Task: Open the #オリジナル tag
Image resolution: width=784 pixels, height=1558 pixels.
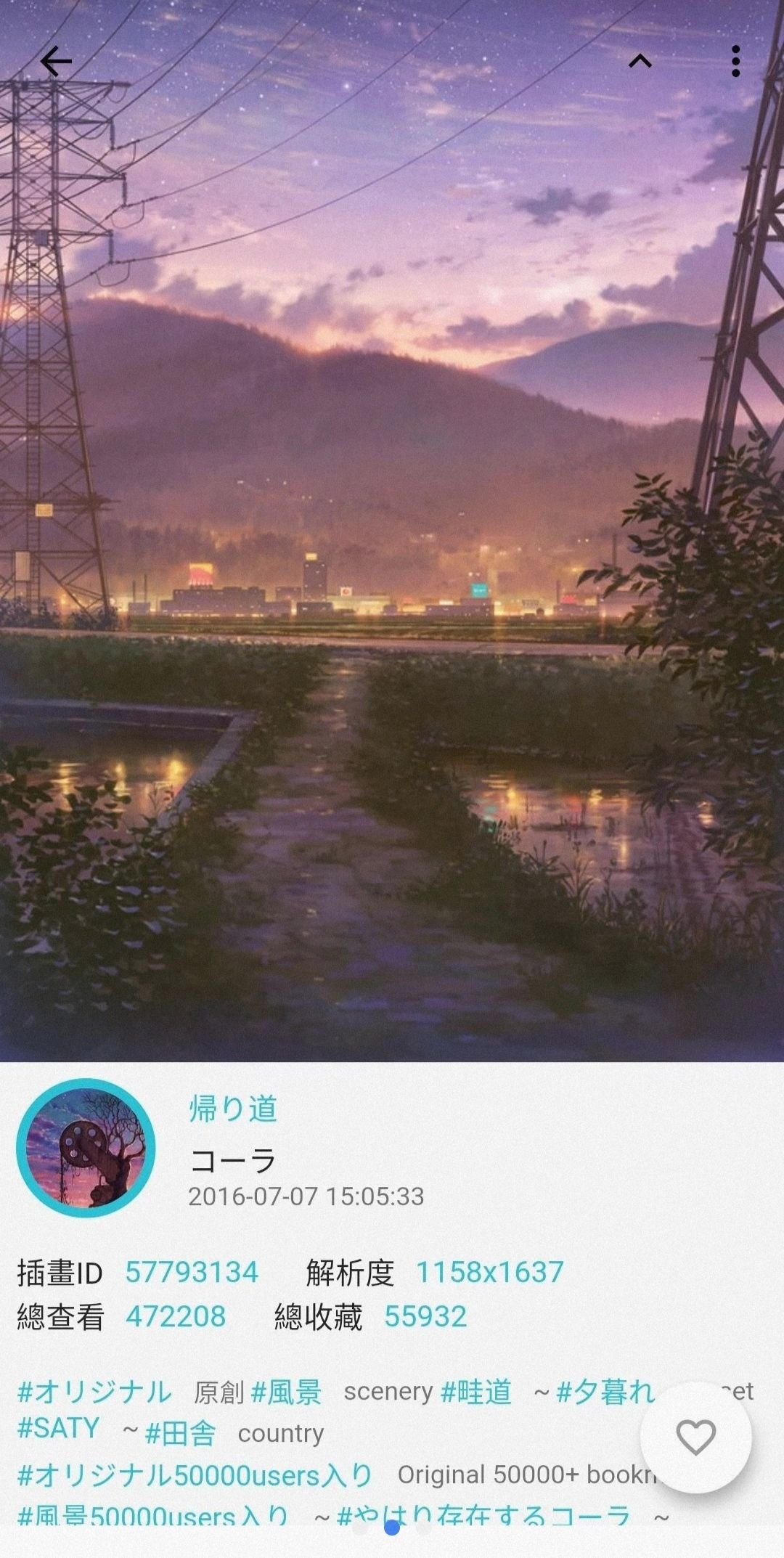Action: [x=94, y=1392]
